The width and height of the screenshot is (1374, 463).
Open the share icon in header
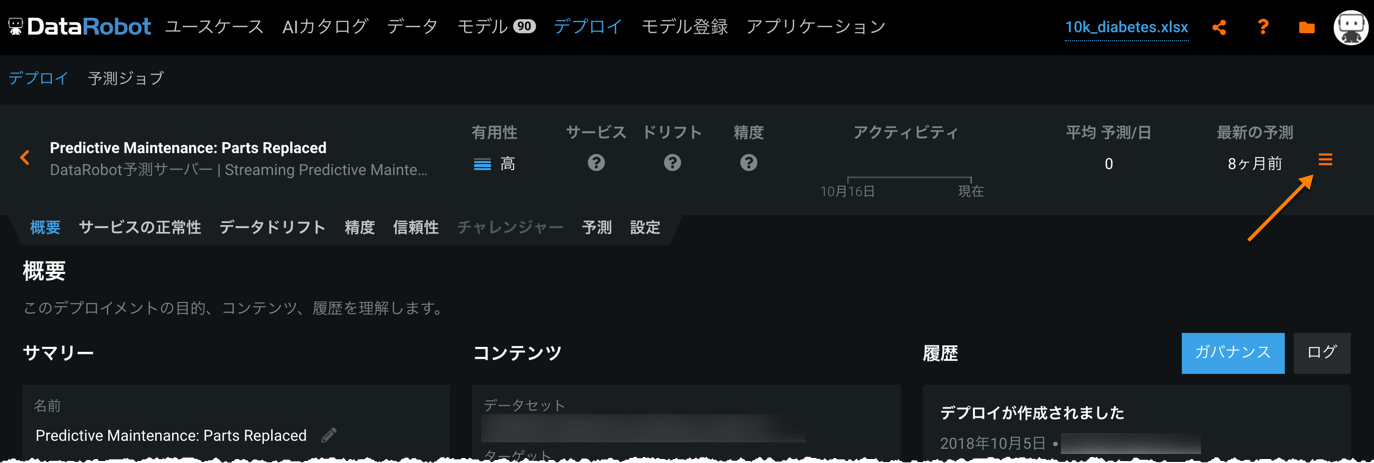tap(1219, 27)
